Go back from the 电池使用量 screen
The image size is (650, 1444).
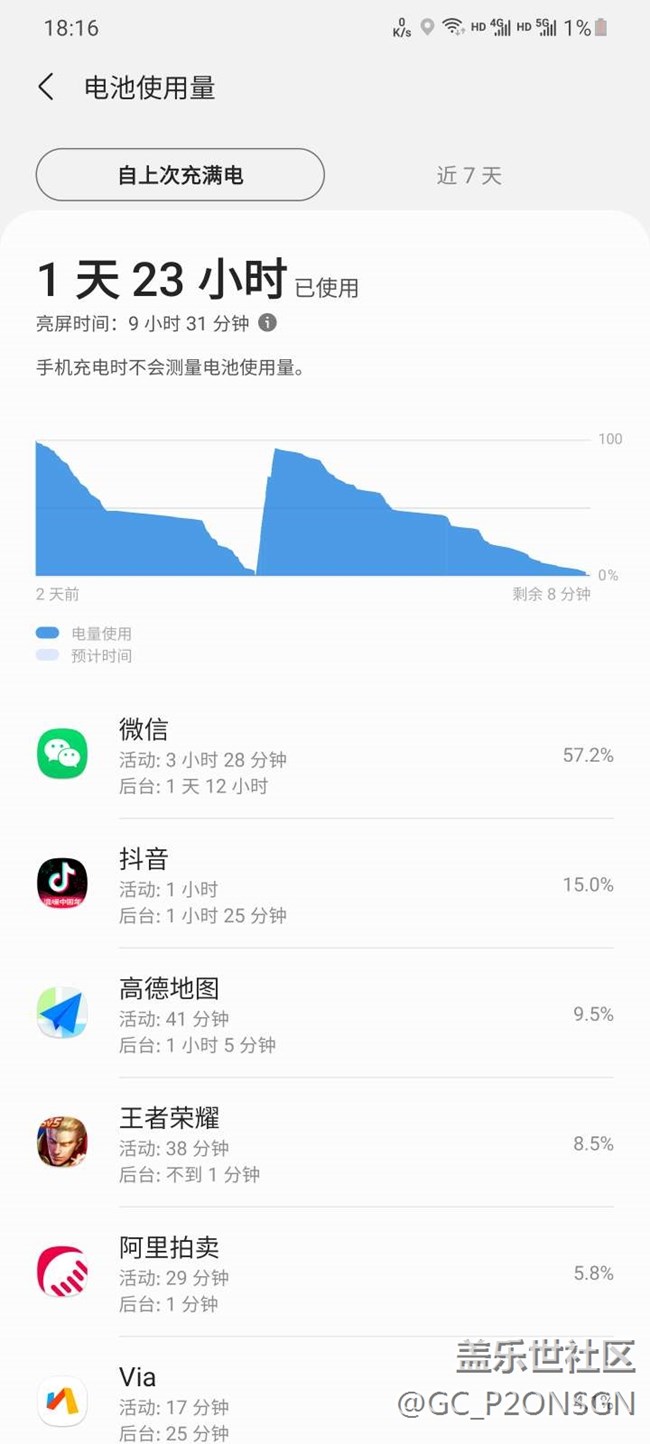point(46,88)
